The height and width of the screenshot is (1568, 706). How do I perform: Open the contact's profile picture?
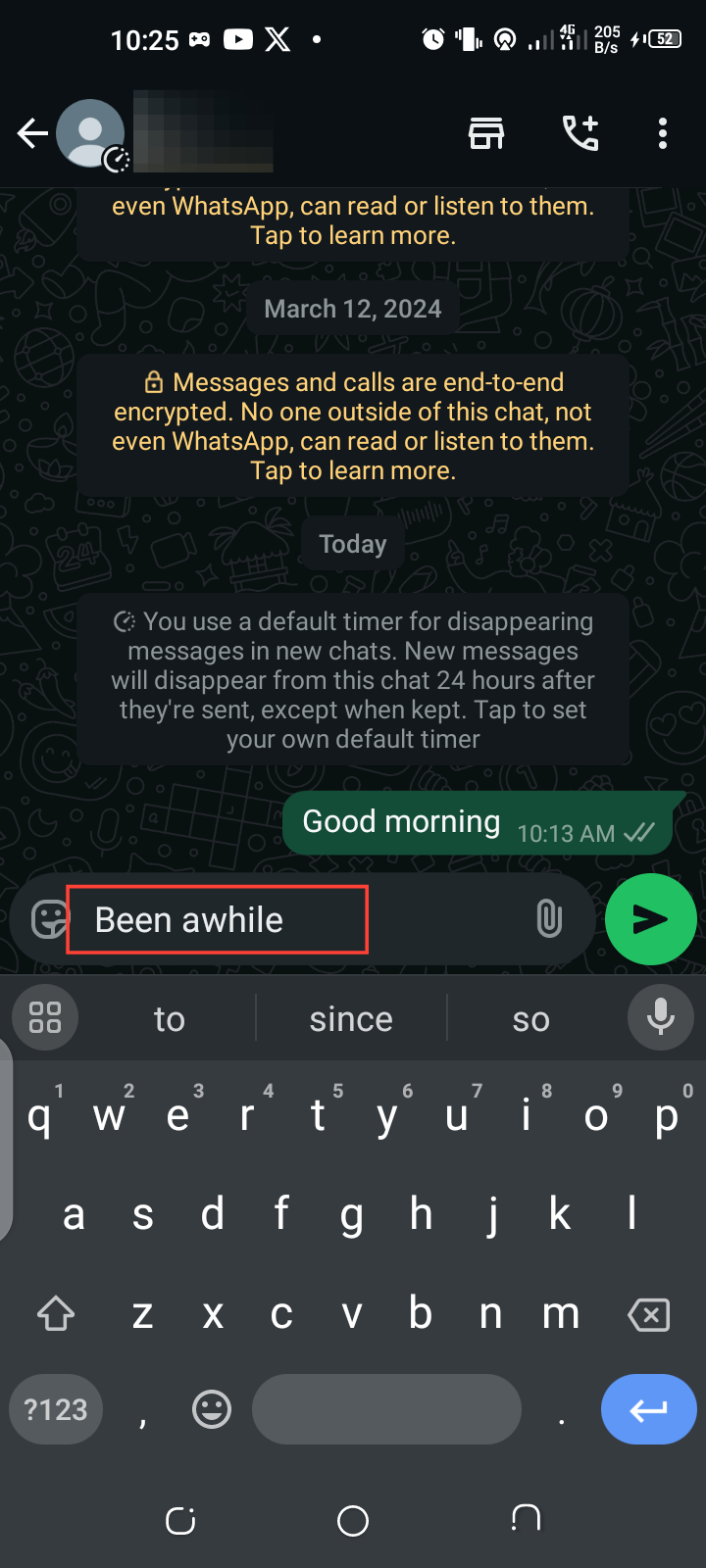point(91,133)
